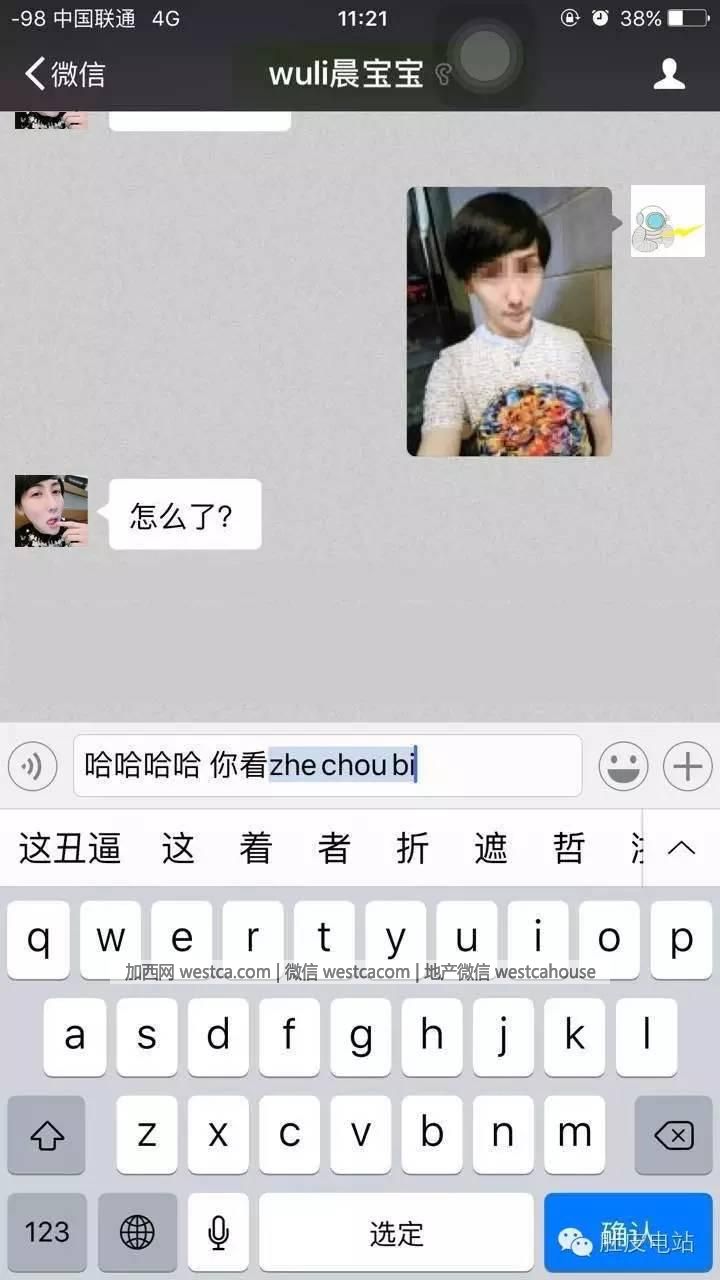Open the emoji sticker panel
This screenshot has width=720, height=1280.
[x=623, y=767]
